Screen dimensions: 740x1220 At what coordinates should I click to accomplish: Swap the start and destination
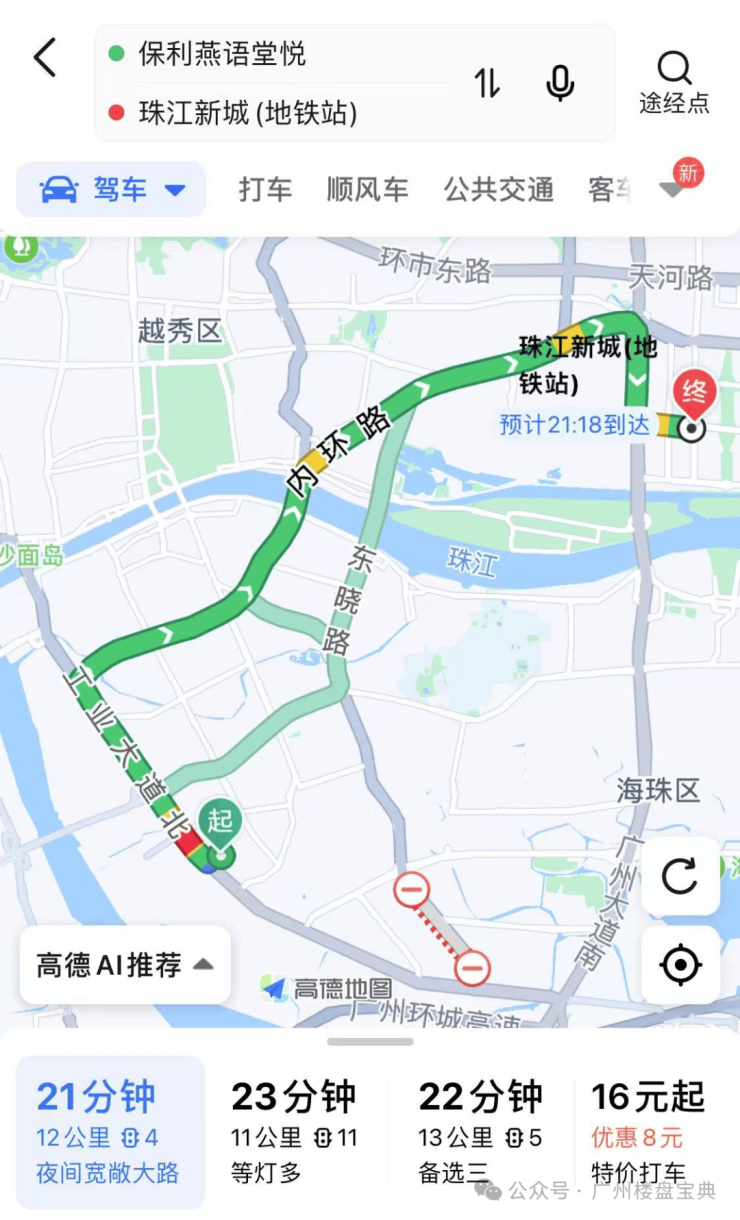pyautogui.click(x=487, y=83)
